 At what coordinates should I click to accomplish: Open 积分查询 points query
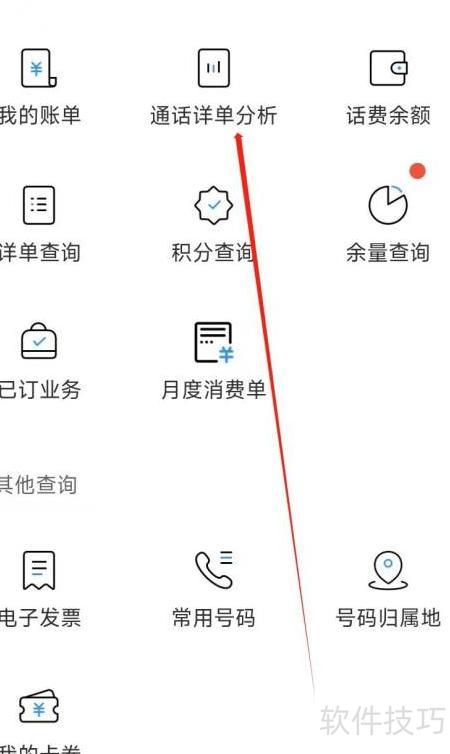click(213, 224)
